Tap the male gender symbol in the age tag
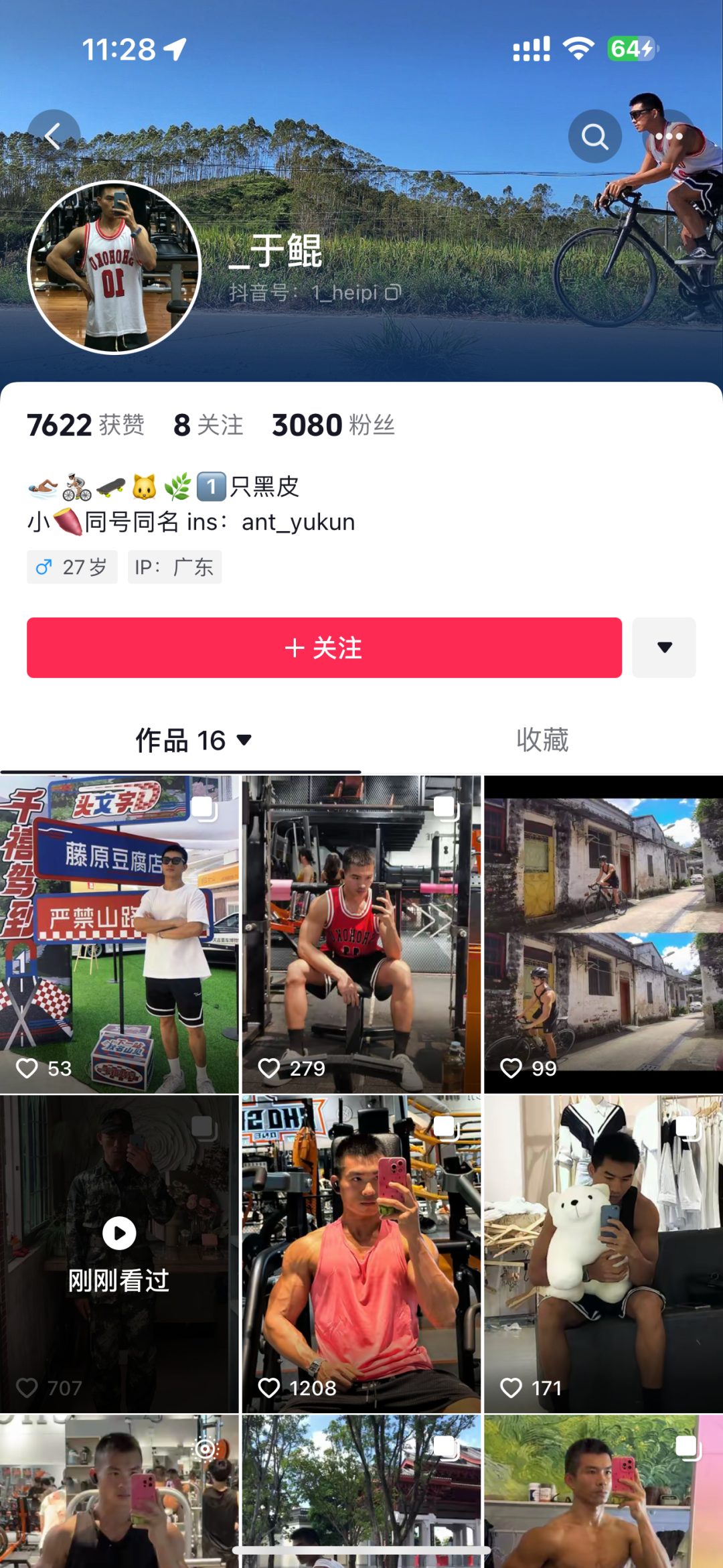723x1568 pixels. click(x=44, y=566)
